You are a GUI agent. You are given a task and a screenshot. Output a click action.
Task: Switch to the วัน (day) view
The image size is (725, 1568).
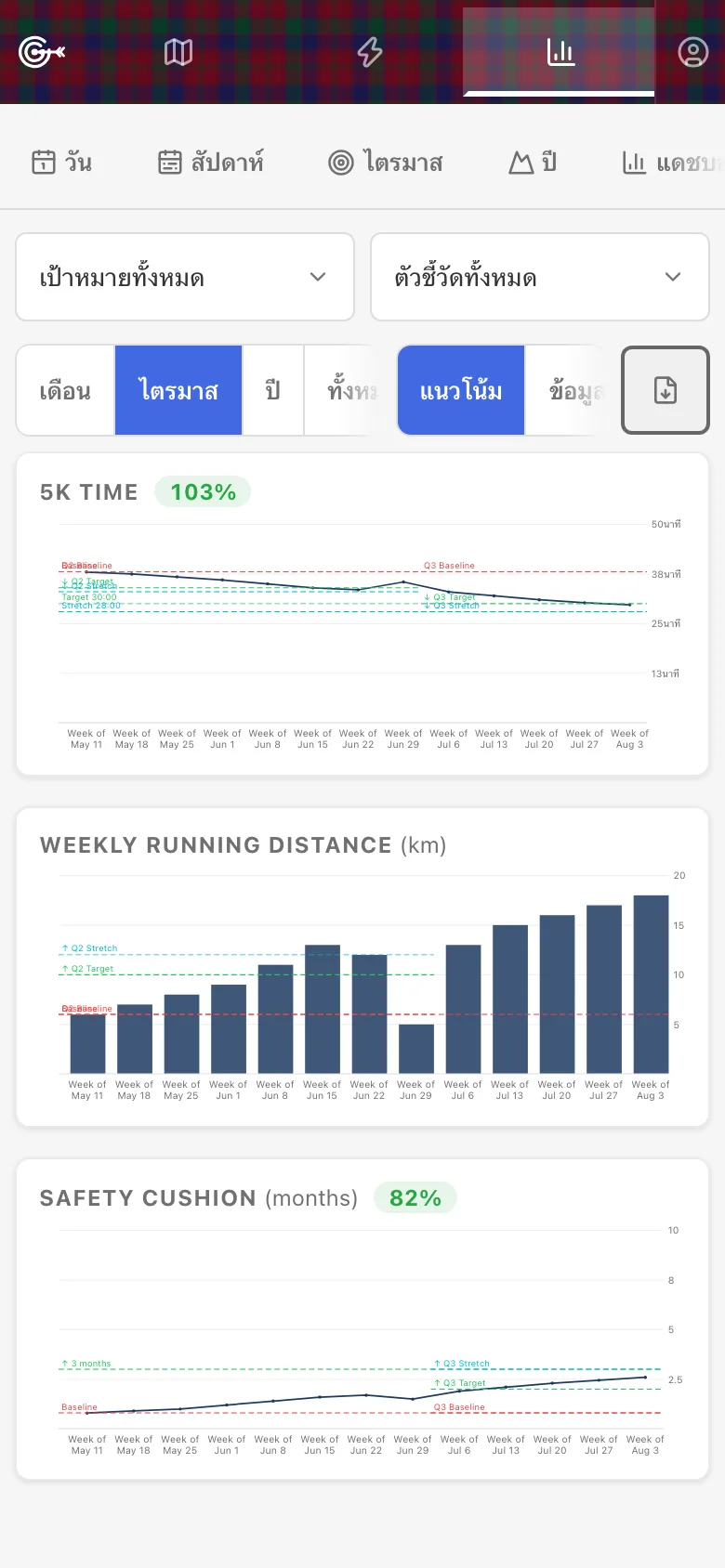61,163
